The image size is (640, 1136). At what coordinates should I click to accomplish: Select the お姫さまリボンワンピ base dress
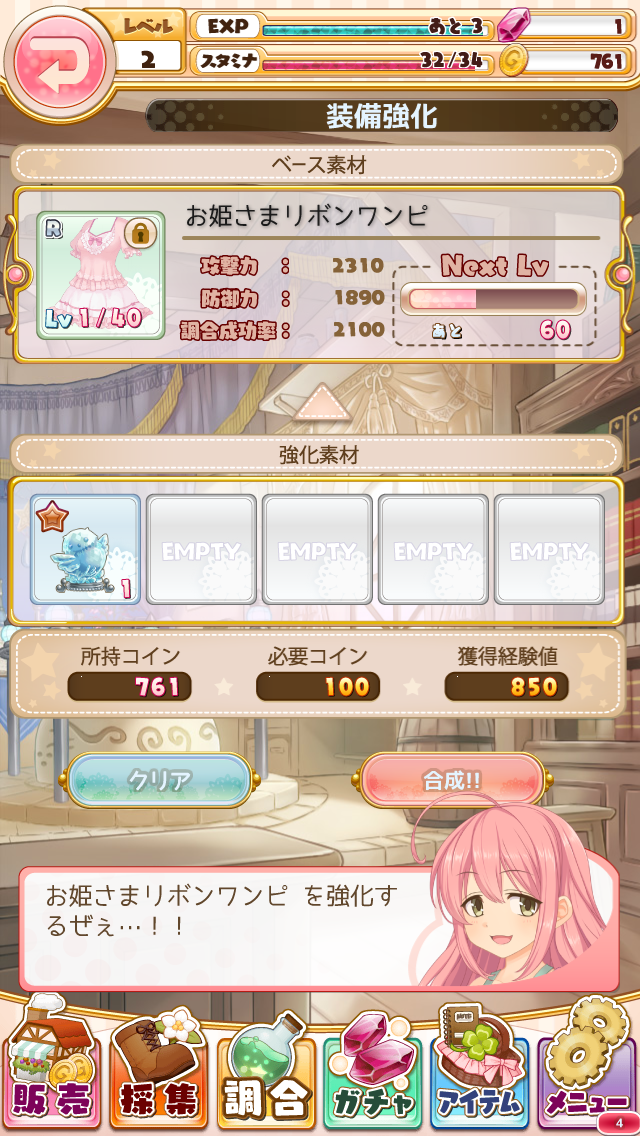(x=100, y=275)
